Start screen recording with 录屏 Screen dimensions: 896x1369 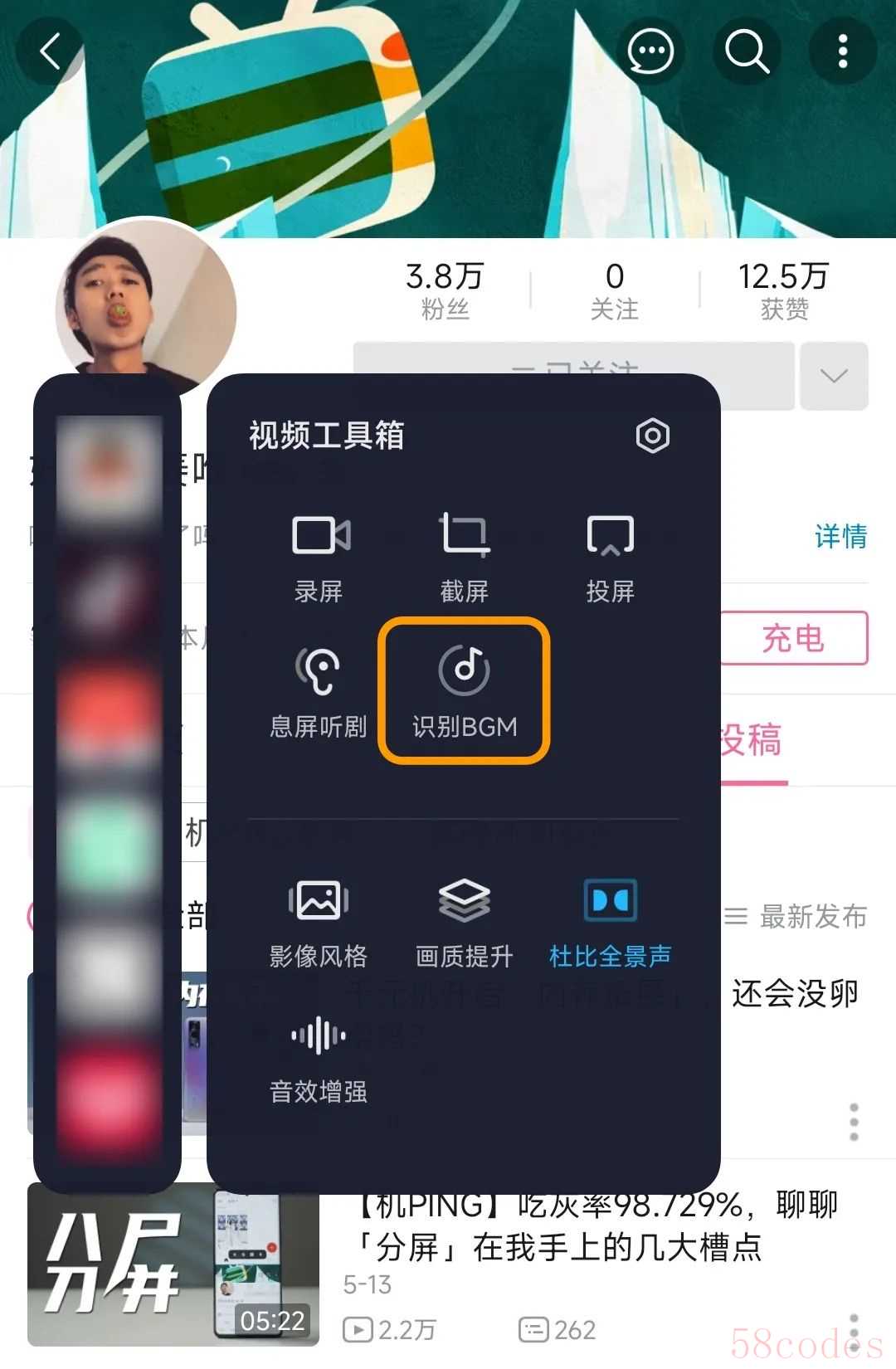point(319,556)
